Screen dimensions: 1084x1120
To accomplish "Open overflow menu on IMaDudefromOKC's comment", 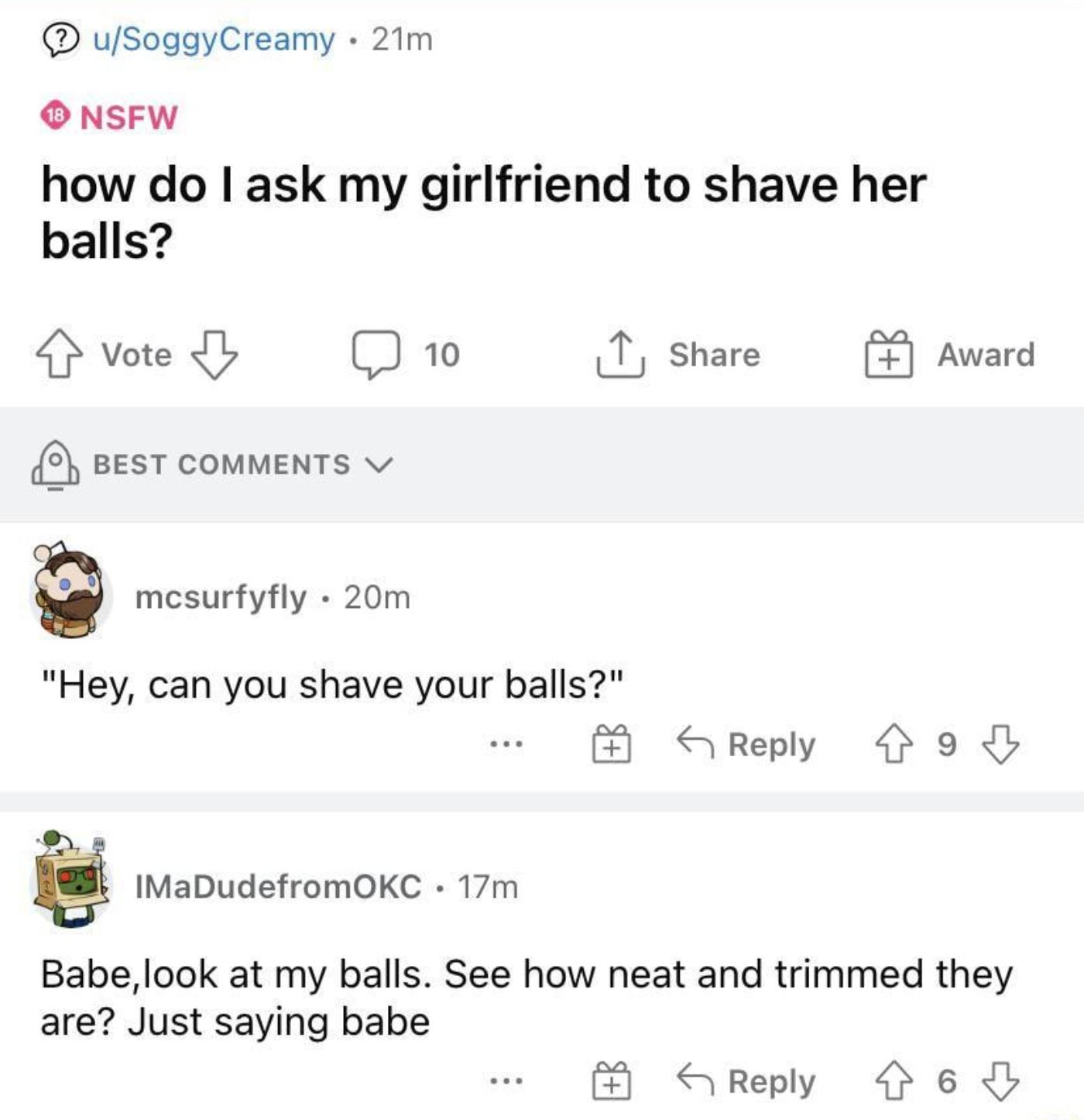I will tap(506, 1081).
